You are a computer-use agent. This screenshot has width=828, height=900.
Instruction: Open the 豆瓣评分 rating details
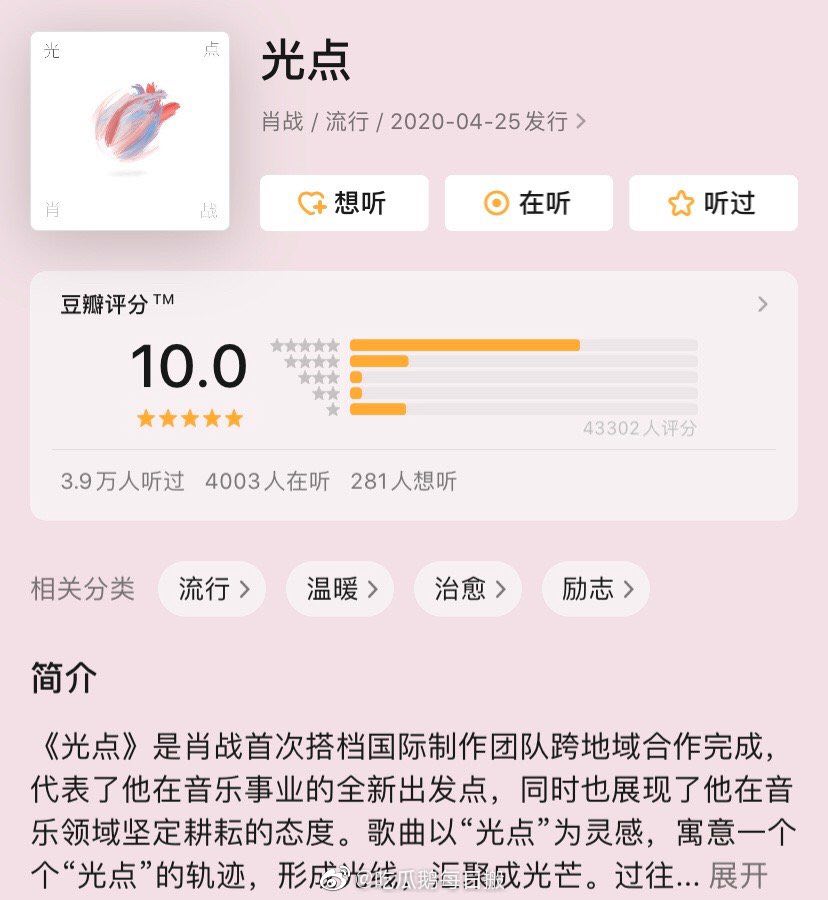point(762,304)
